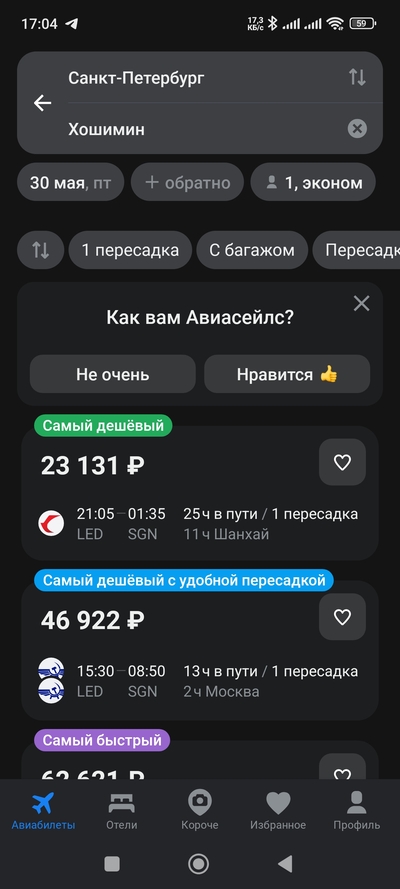
Task: Switch to the Отели tab
Action: [x=122, y=811]
